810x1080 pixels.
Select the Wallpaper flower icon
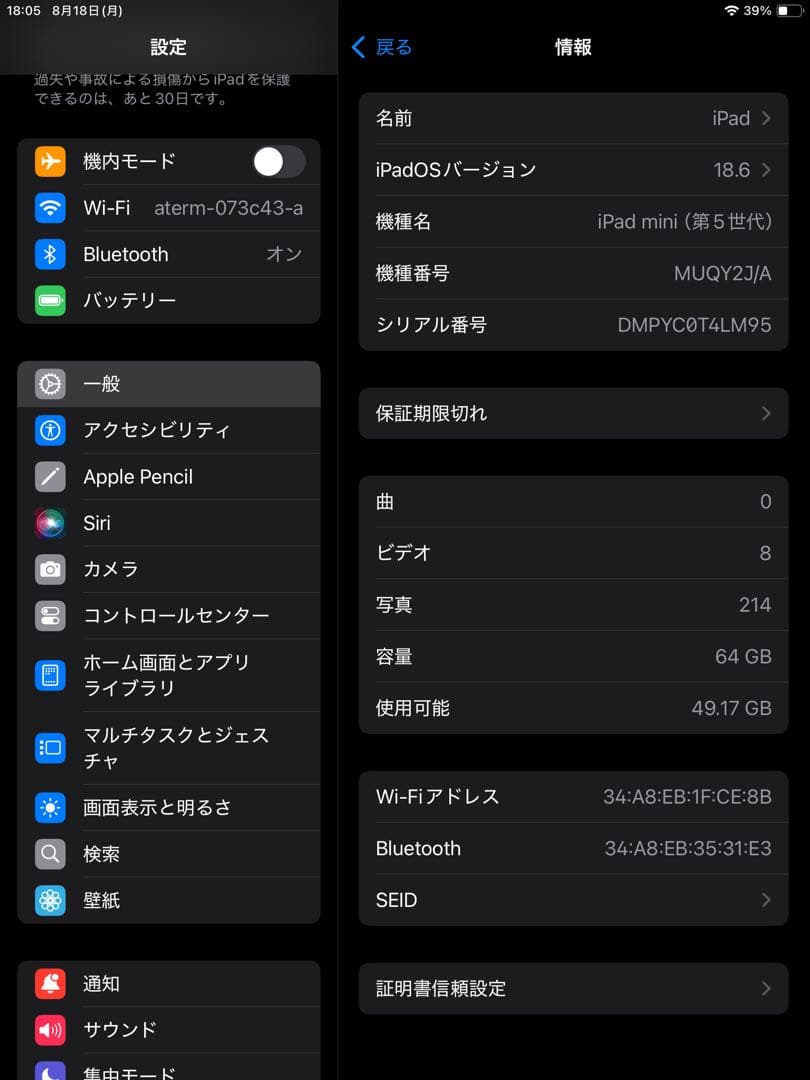click(50, 900)
